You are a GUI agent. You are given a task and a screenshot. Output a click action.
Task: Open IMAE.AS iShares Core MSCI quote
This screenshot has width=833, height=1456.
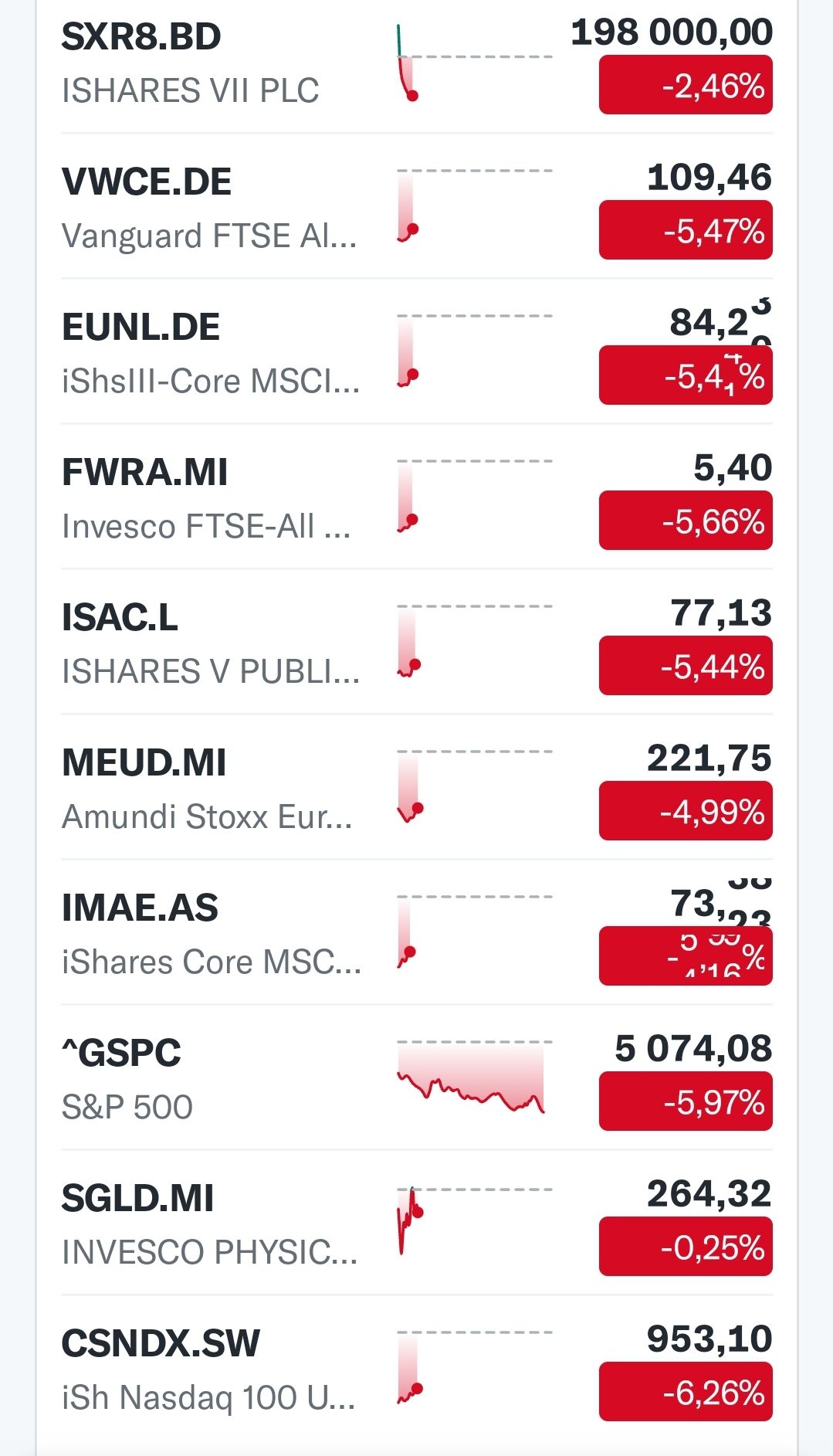pos(417,932)
